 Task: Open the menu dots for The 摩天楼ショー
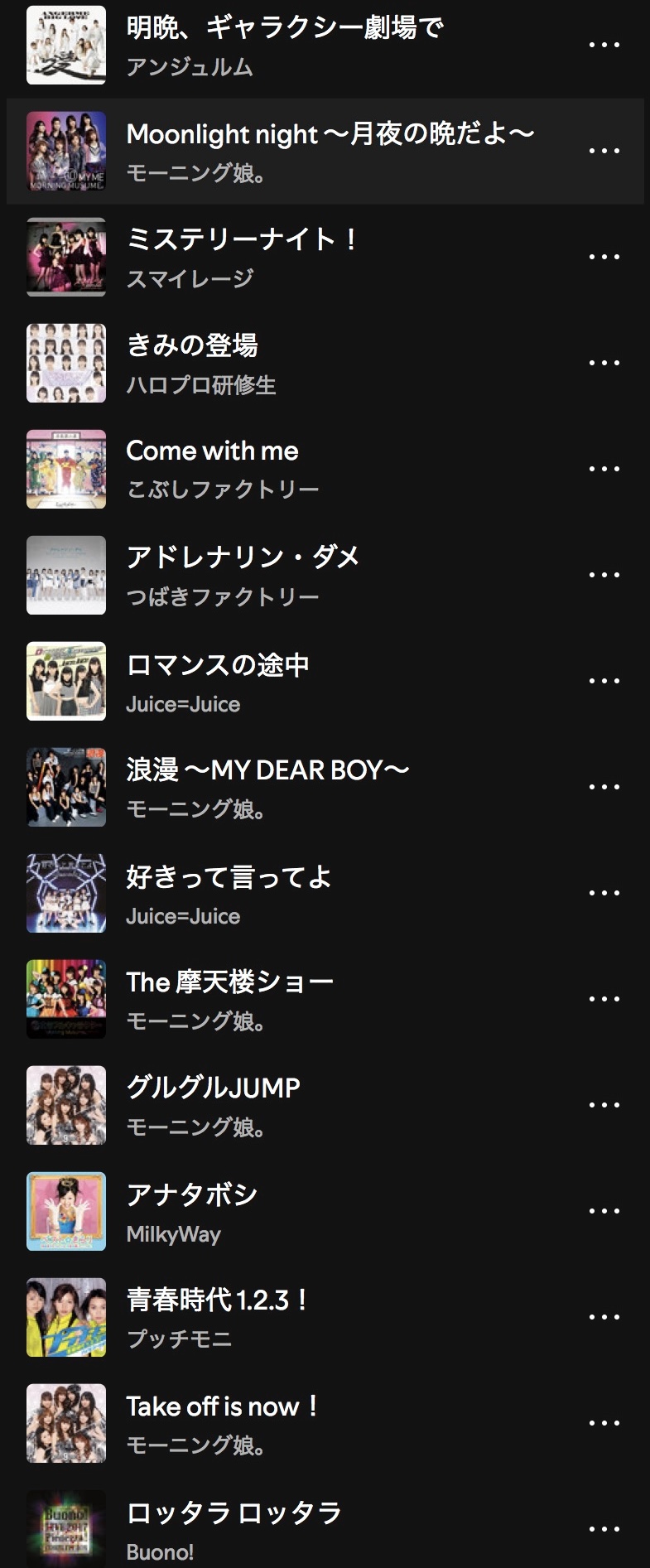click(x=604, y=999)
